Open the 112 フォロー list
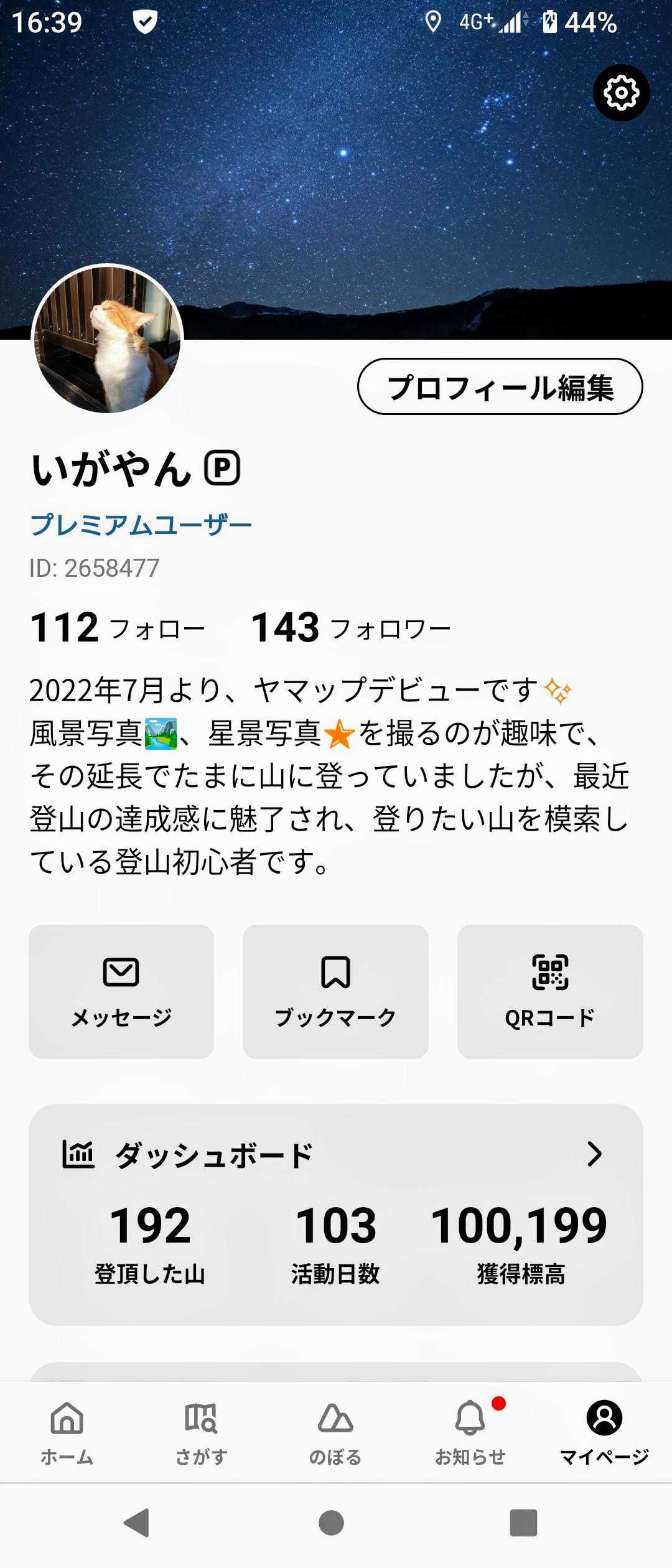The height and width of the screenshot is (1568, 672). tap(117, 628)
